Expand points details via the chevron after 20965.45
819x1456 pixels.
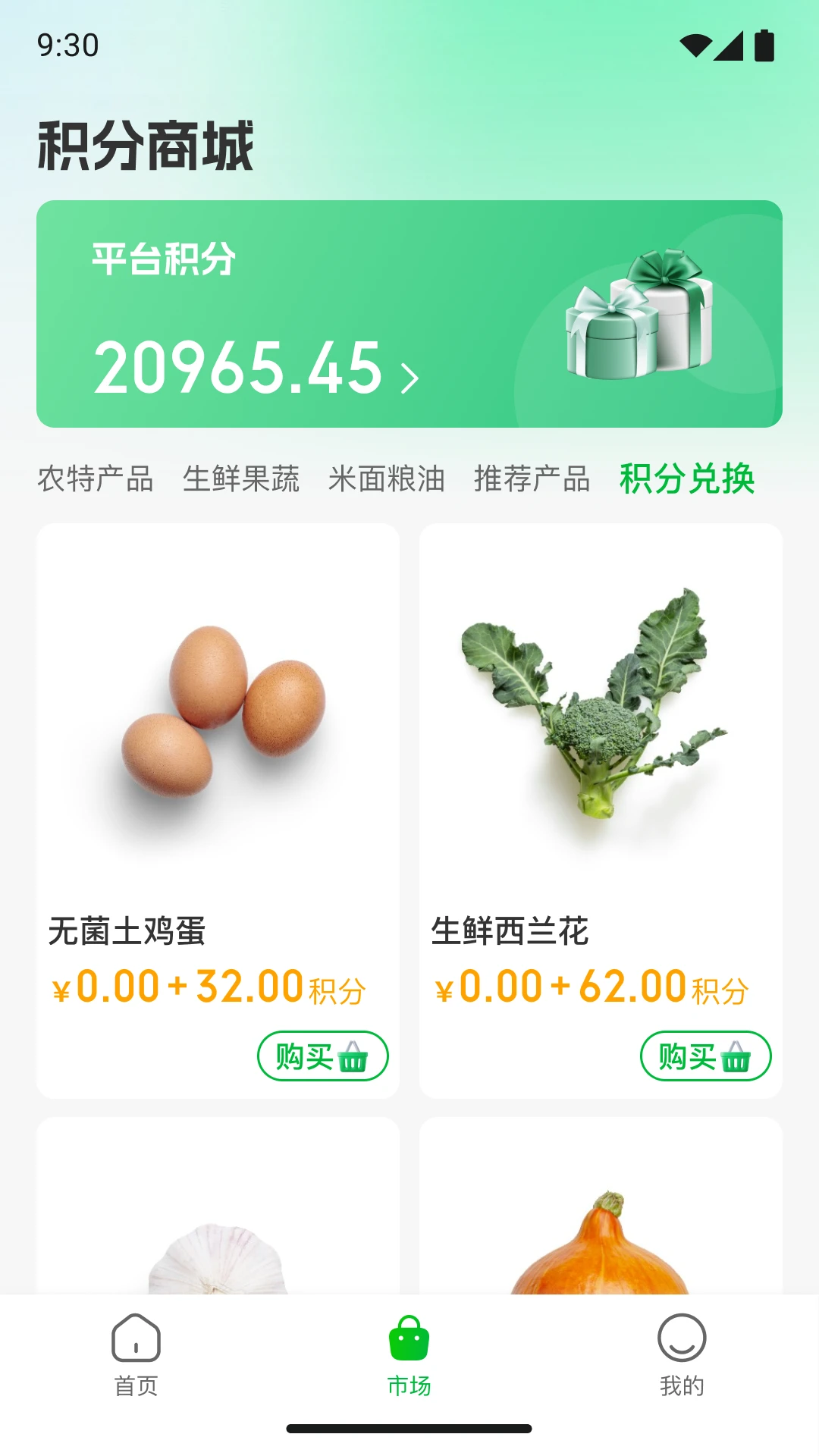click(x=411, y=373)
